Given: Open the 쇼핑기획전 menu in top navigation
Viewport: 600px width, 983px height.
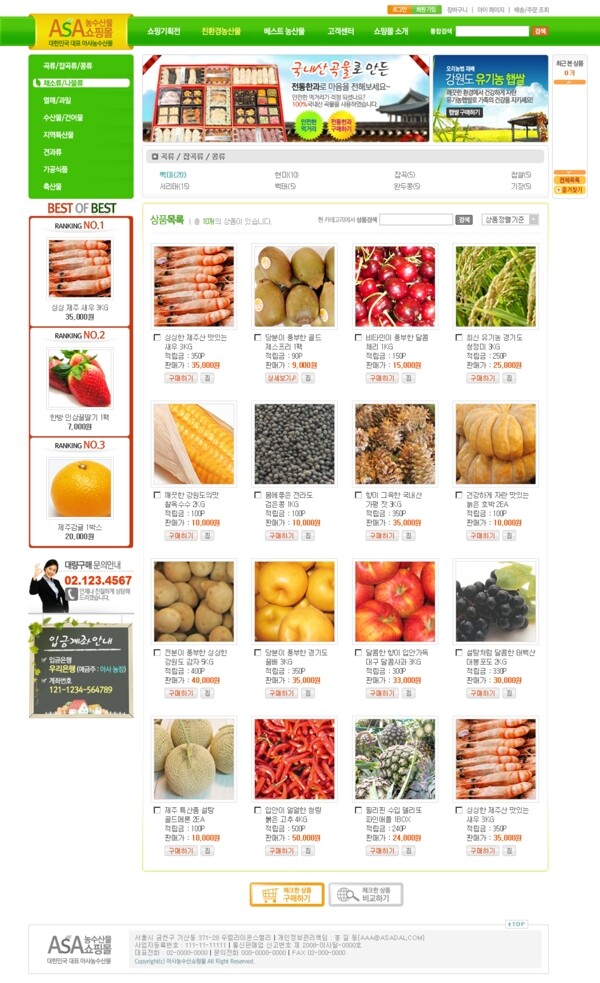Looking at the screenshot, I should 163,31.
